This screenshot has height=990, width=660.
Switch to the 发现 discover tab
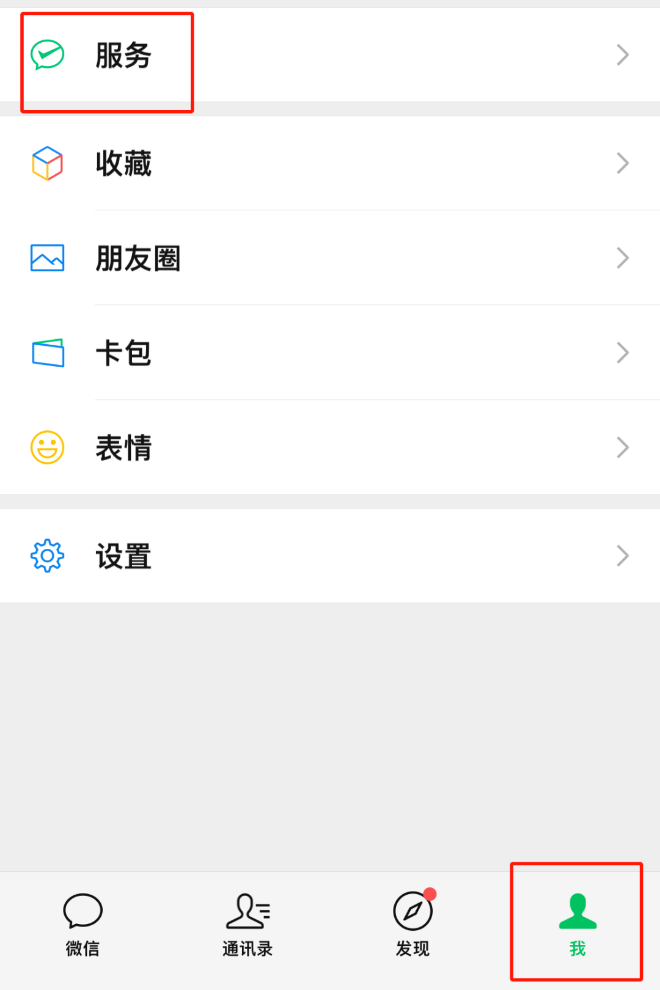pyautogui.click(x=412, y=925)
